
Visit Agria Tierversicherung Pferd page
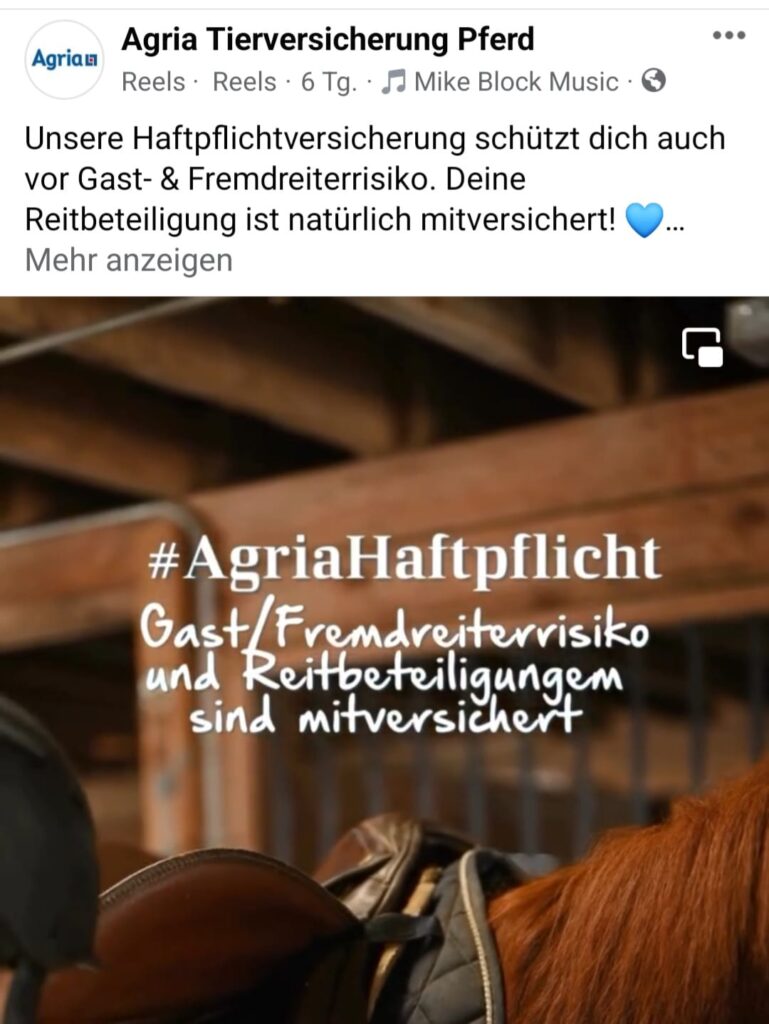click(327, 39)
